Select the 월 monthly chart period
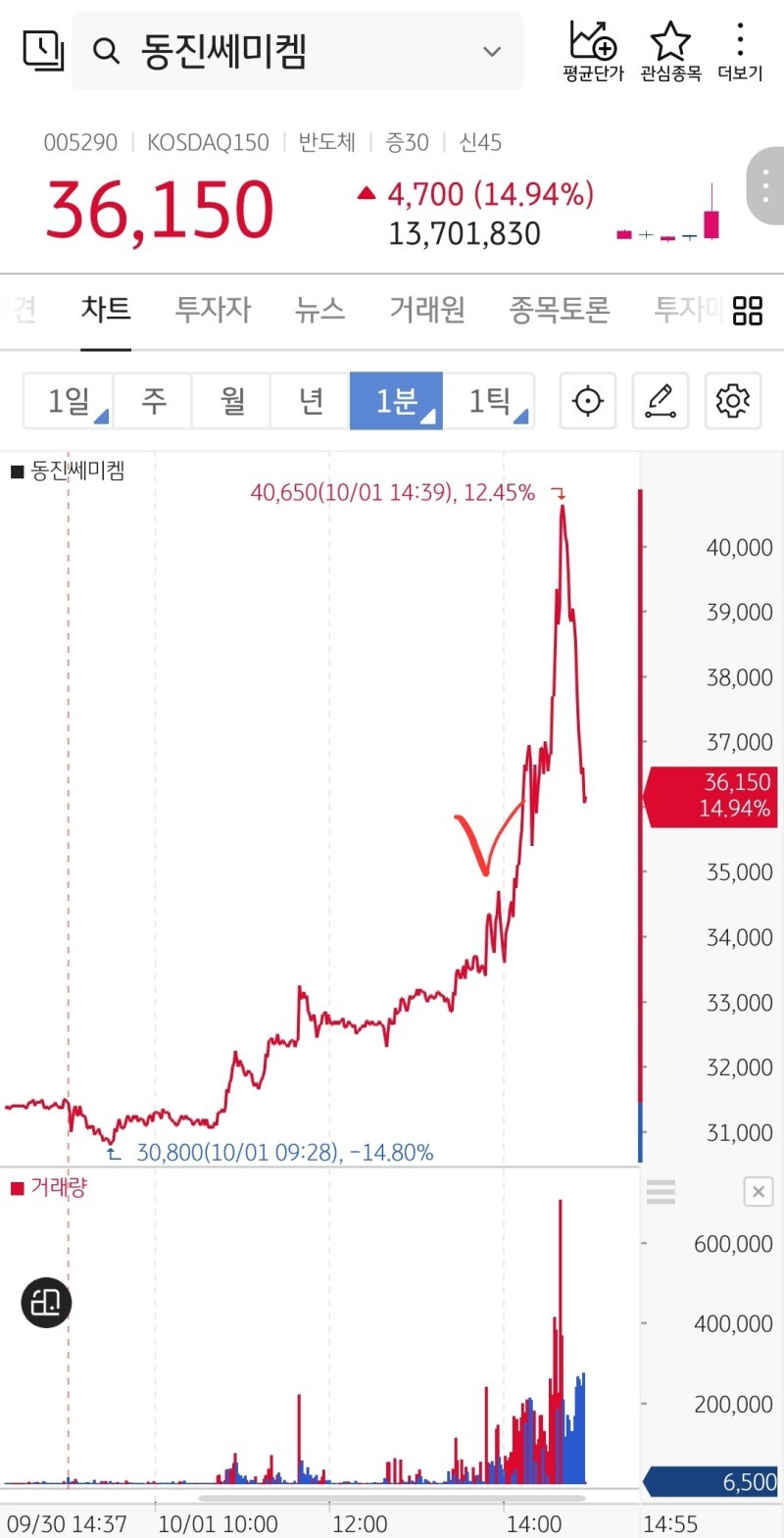 click(232, 401)
